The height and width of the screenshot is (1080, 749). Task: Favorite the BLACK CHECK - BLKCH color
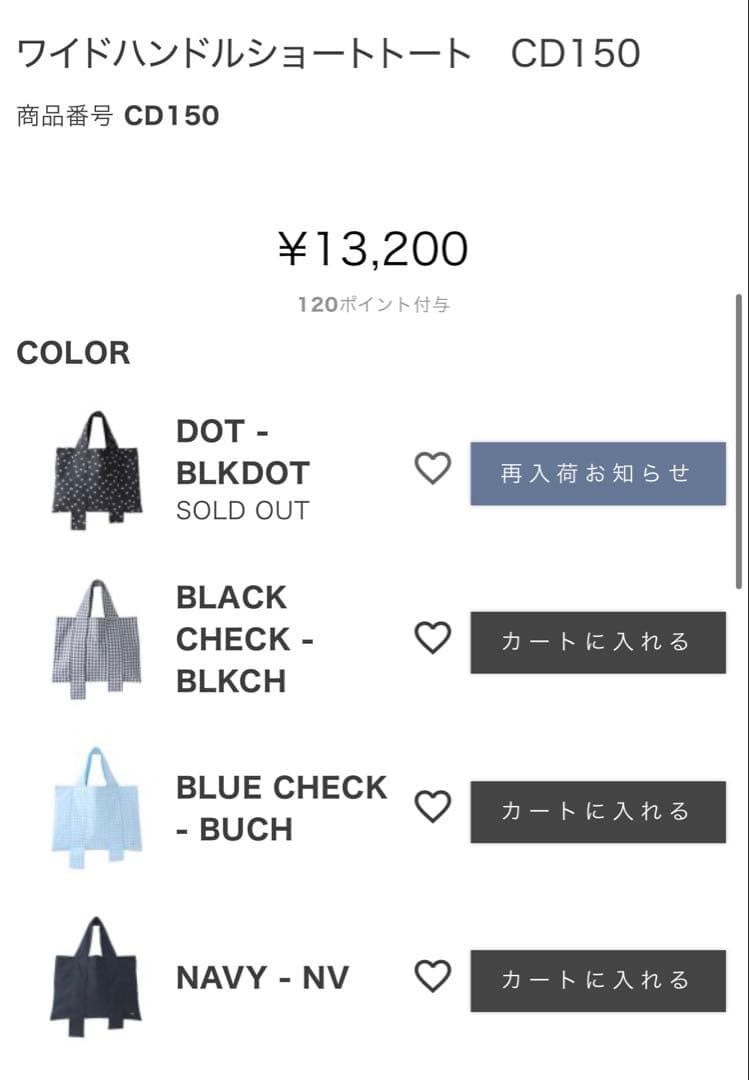coord(433,638)
